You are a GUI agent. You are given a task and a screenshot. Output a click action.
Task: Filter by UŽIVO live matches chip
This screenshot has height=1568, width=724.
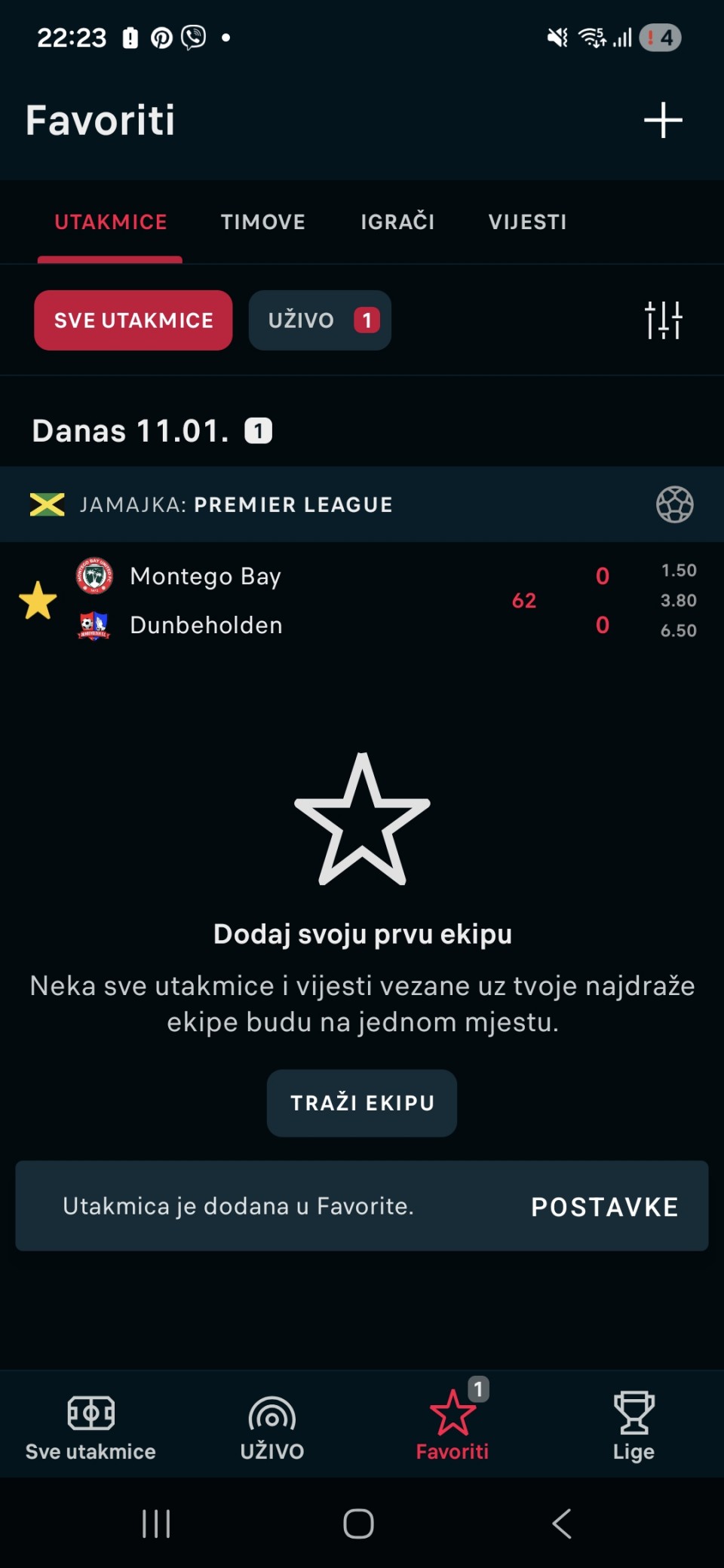coord(320,320)
